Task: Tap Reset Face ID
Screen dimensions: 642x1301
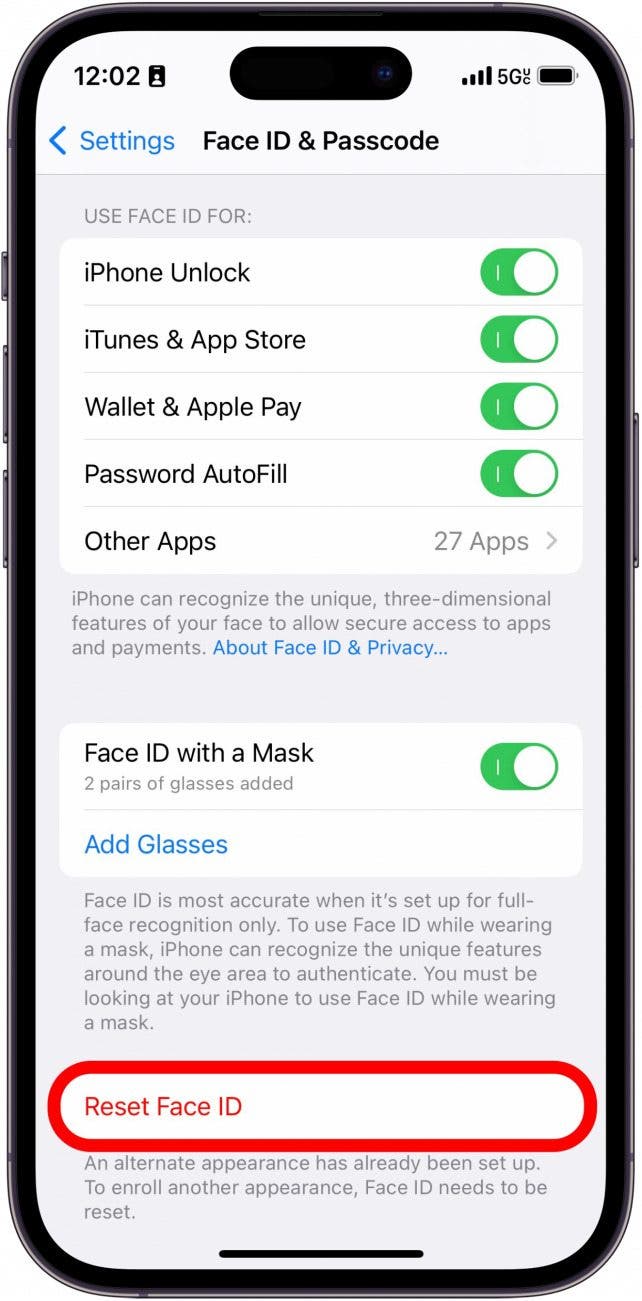Action: tap(164, 1107)
